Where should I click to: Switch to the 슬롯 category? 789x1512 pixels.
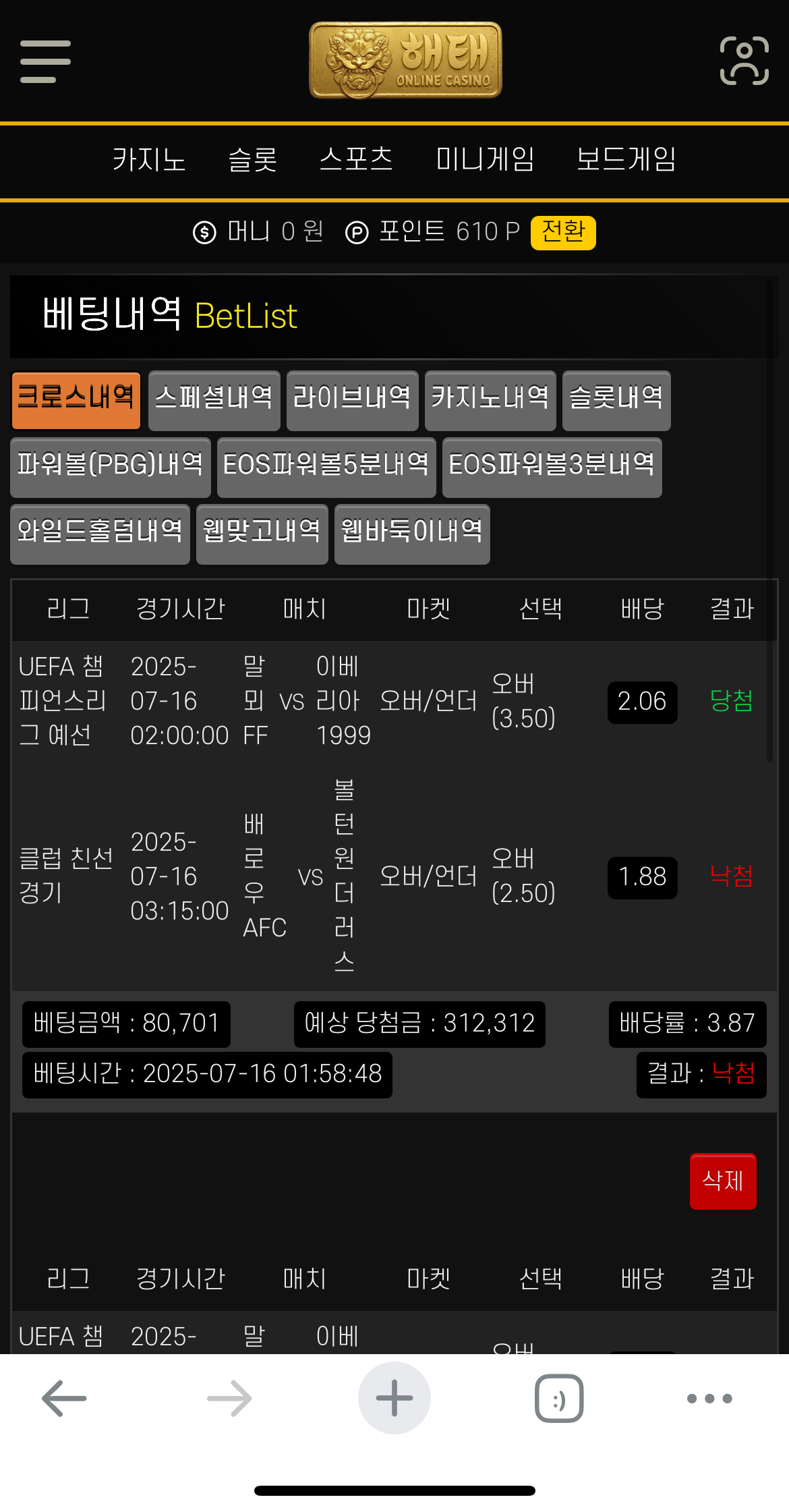252,160
